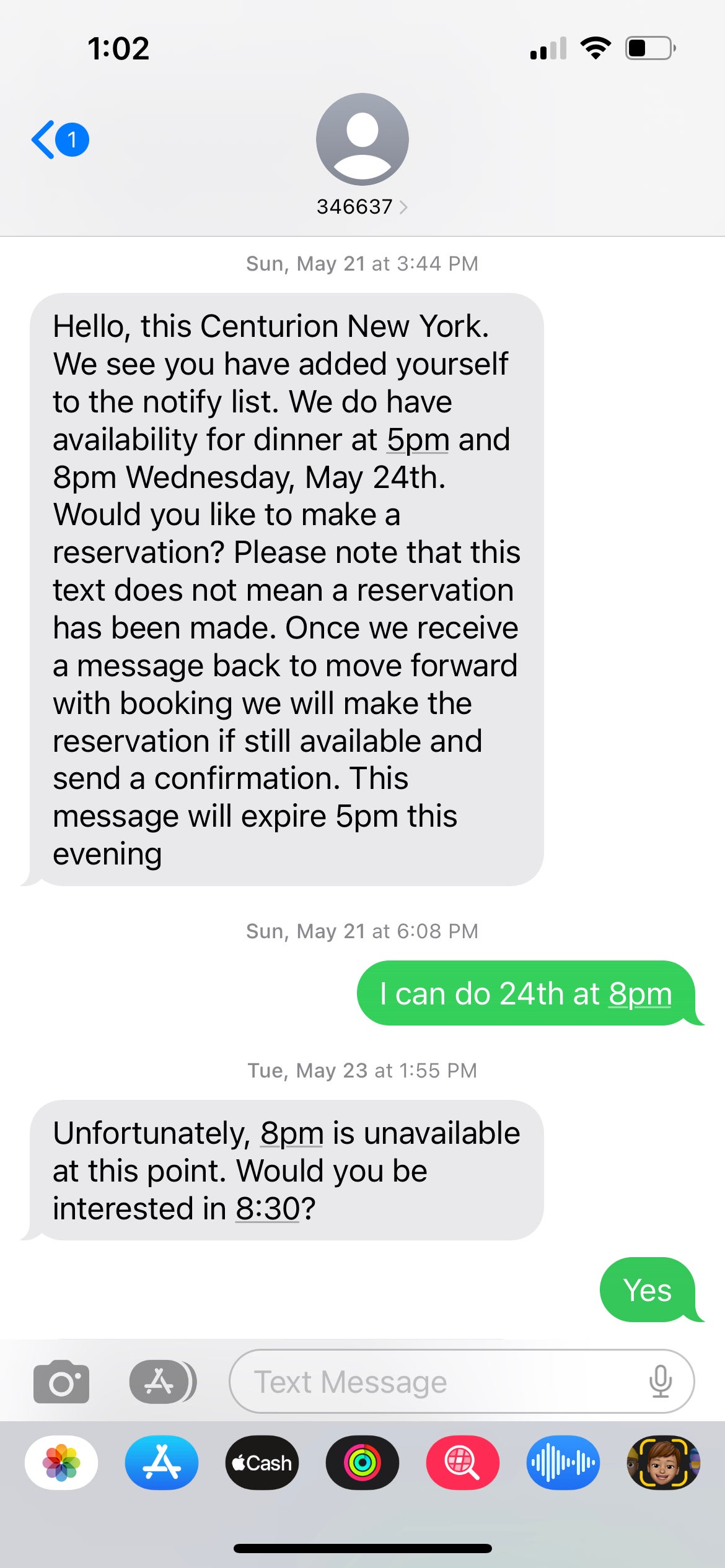This screenshot has height=1568, width=725.
Task: Toggle the App Store apps drawer button
Action: (x=162, y=1382)
